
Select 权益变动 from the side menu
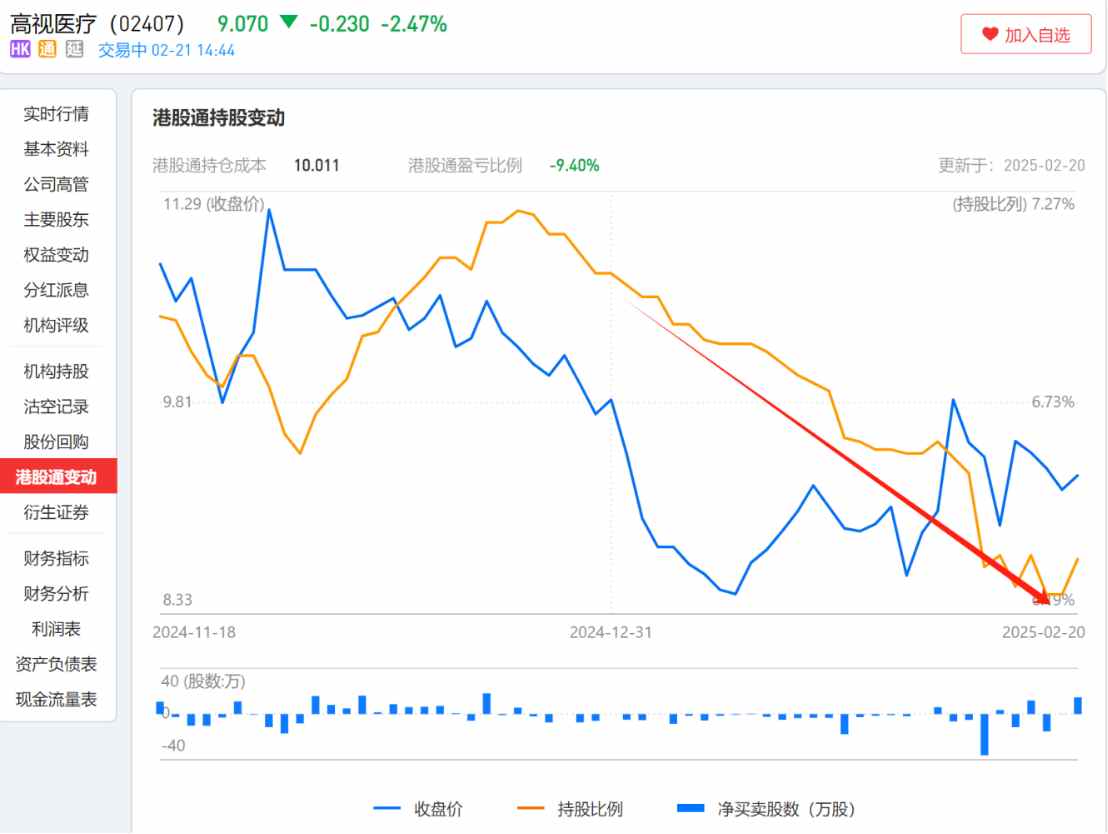(56, 255)
